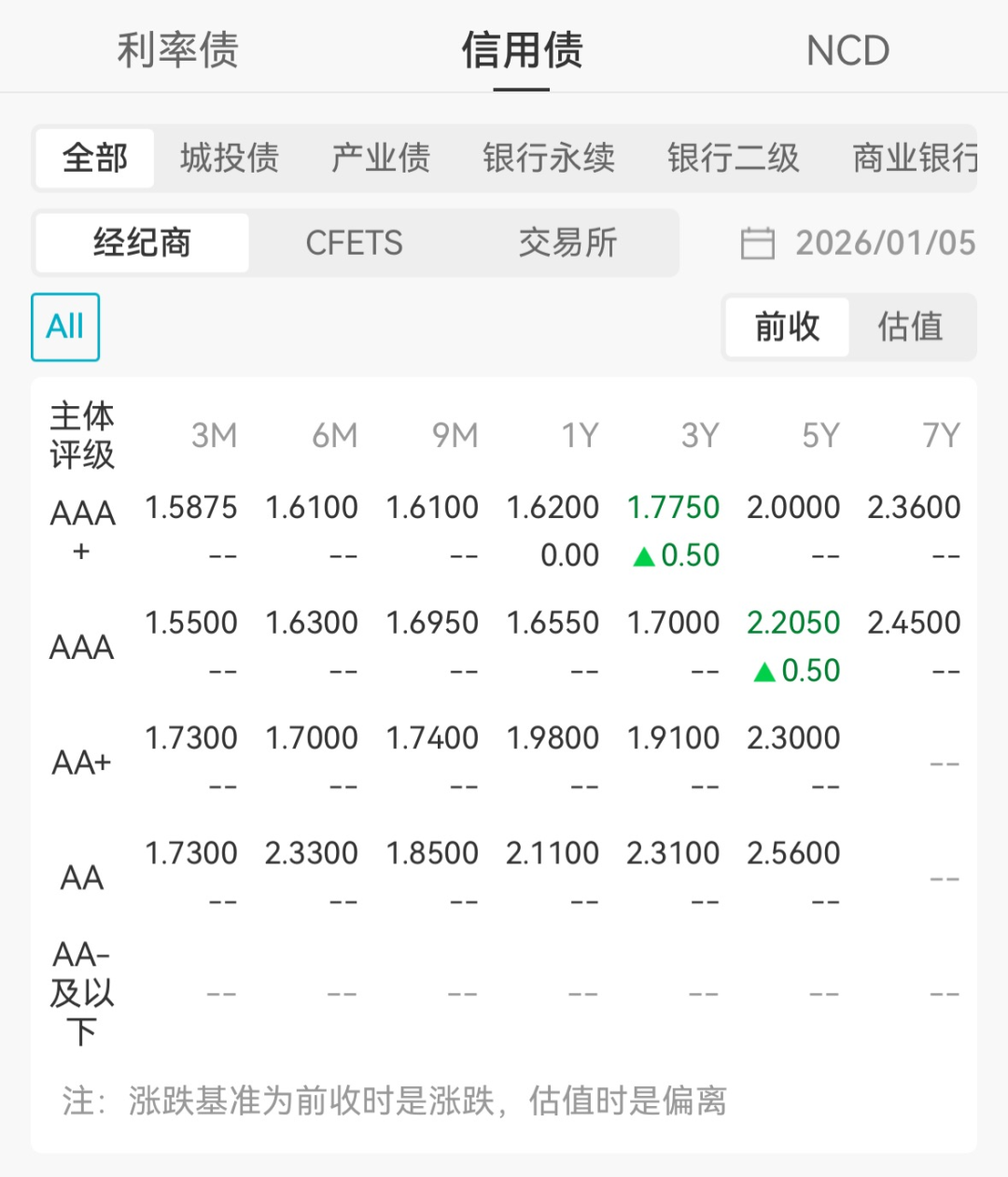The width and height of the screenshot is (1008, 1177).
Task: Switch data source to CFETS
Action: click(354, 243)
